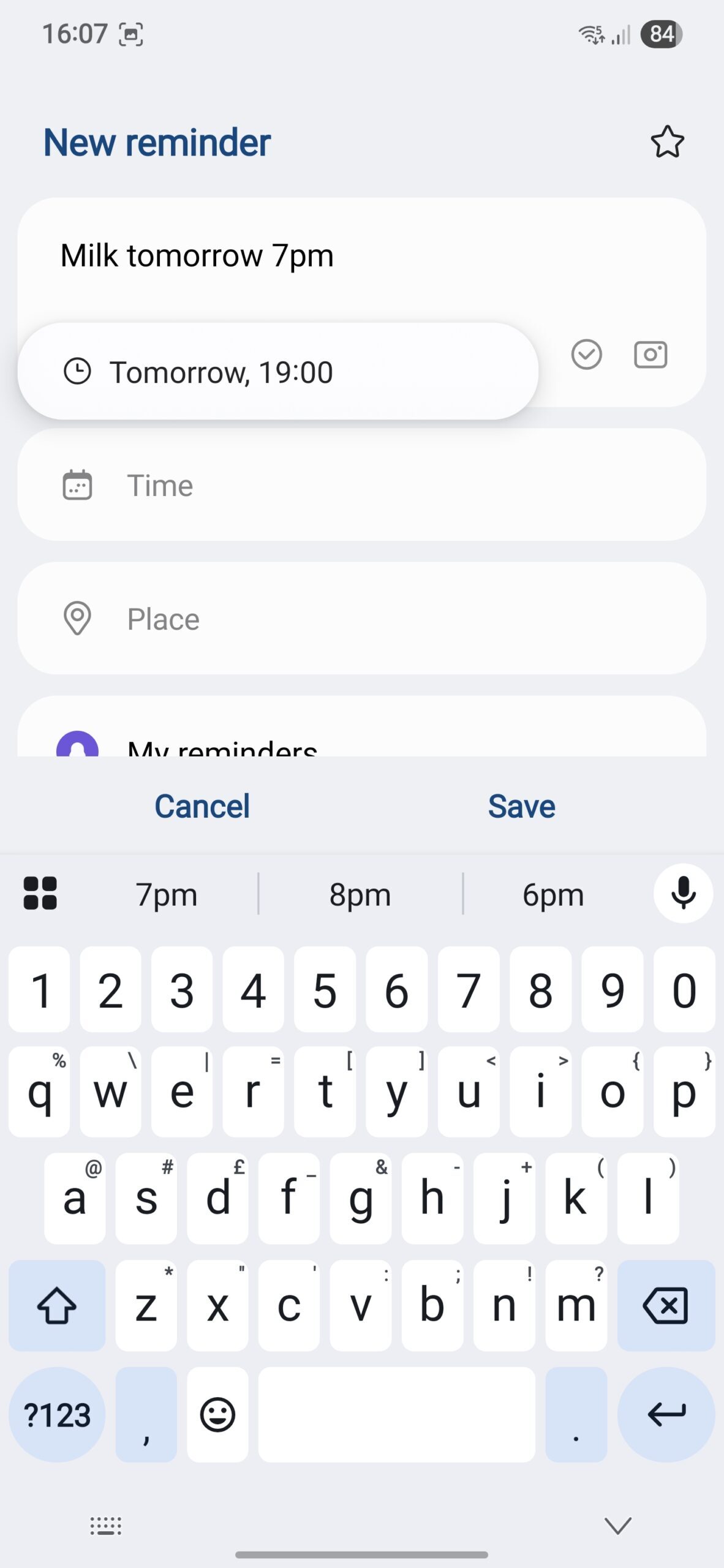
Task: Add a checklist to the reminder
Action: [x=586, y=355]
